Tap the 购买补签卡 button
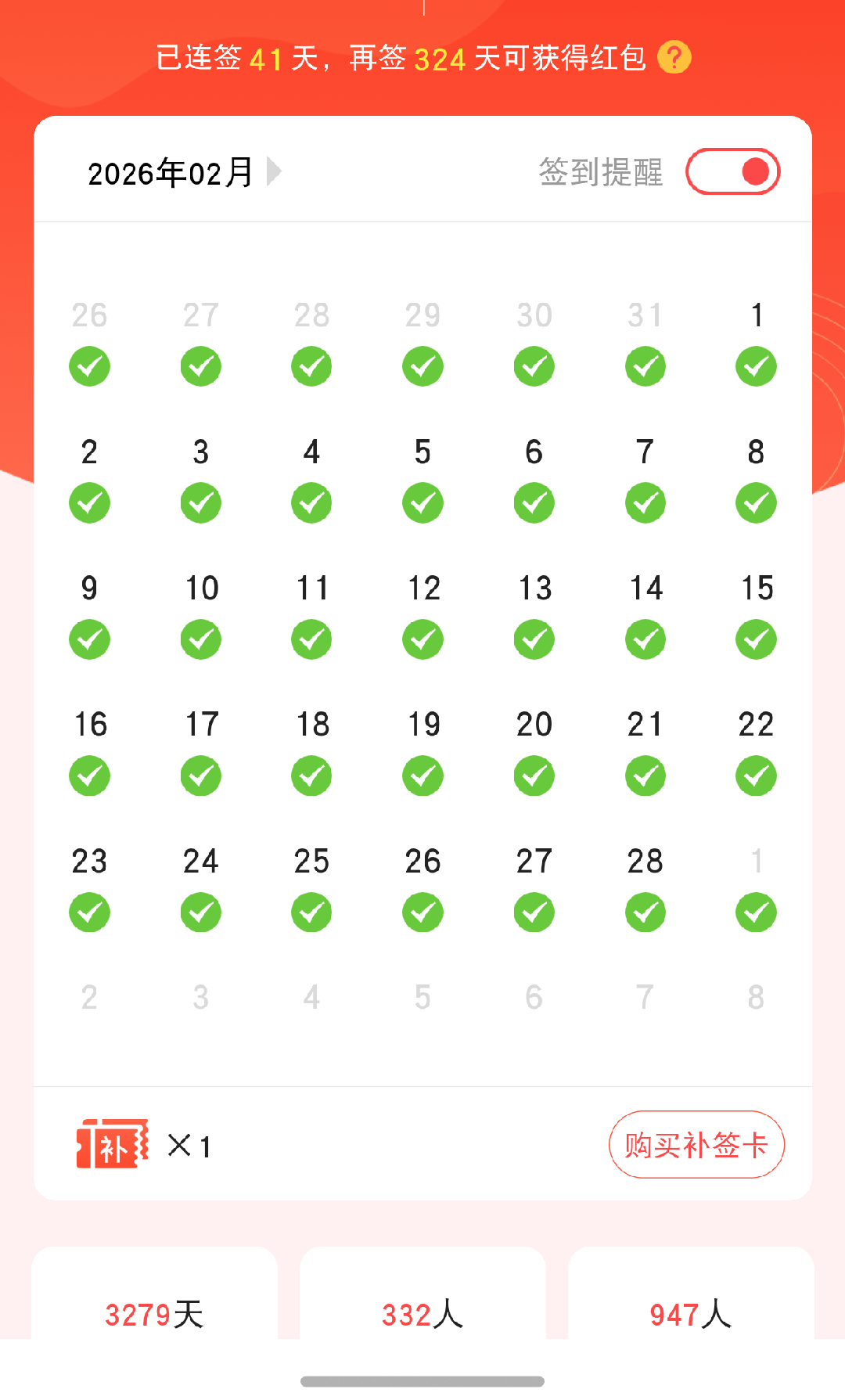Image resolution: width=845 pixels, height=1400 pixels. pos(696,1144)
